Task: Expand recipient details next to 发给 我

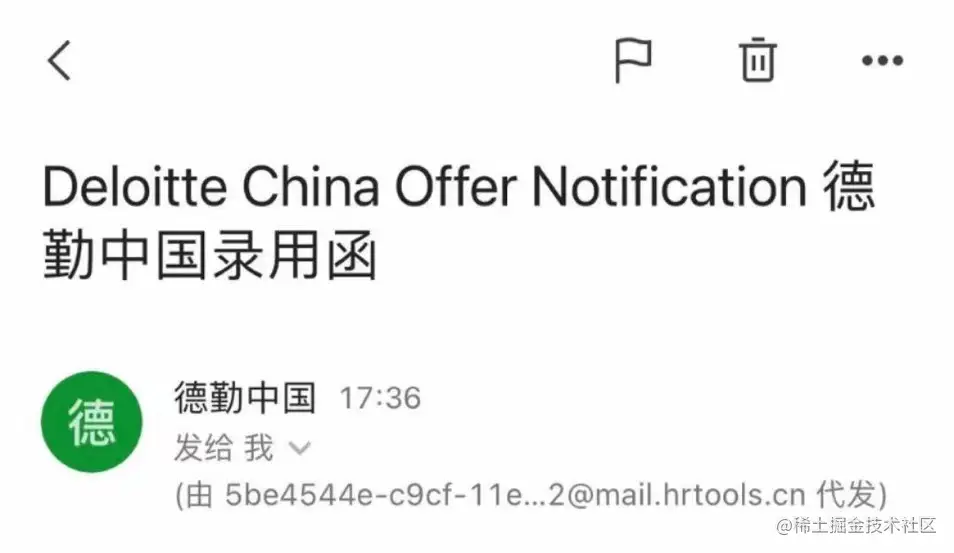Action: point(299,450)
